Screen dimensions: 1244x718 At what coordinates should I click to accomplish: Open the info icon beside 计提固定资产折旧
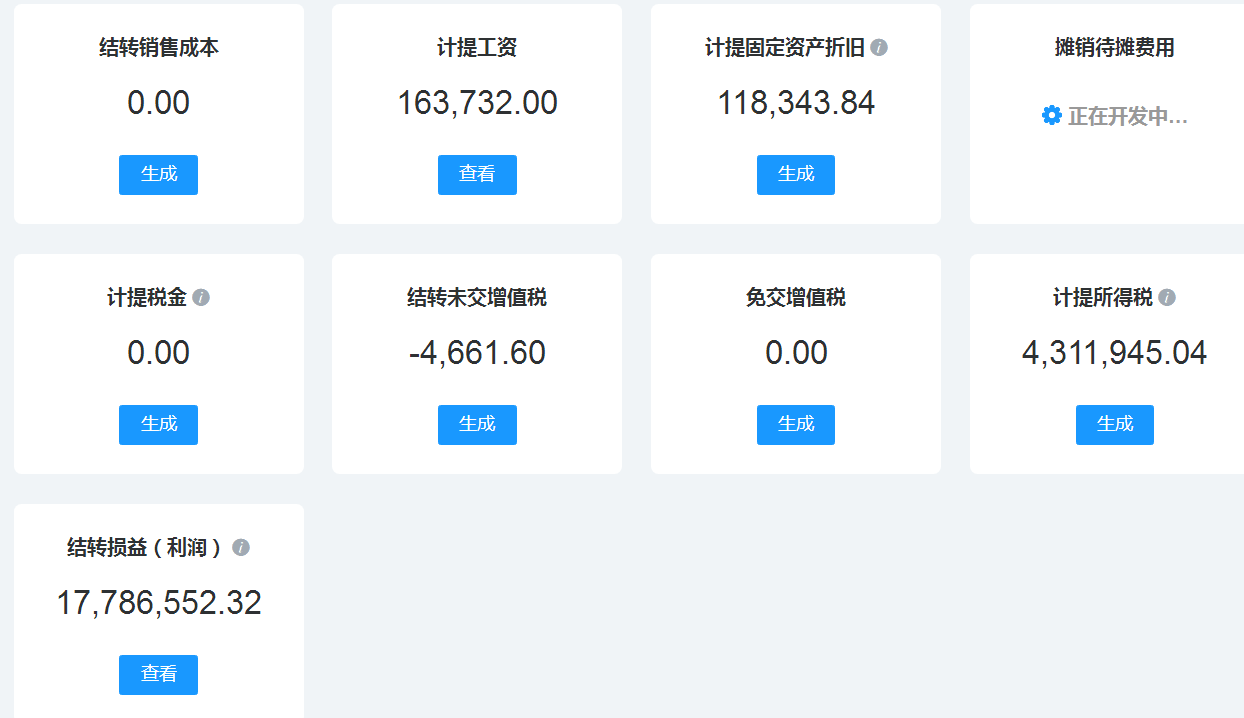[x=879, y=48]
